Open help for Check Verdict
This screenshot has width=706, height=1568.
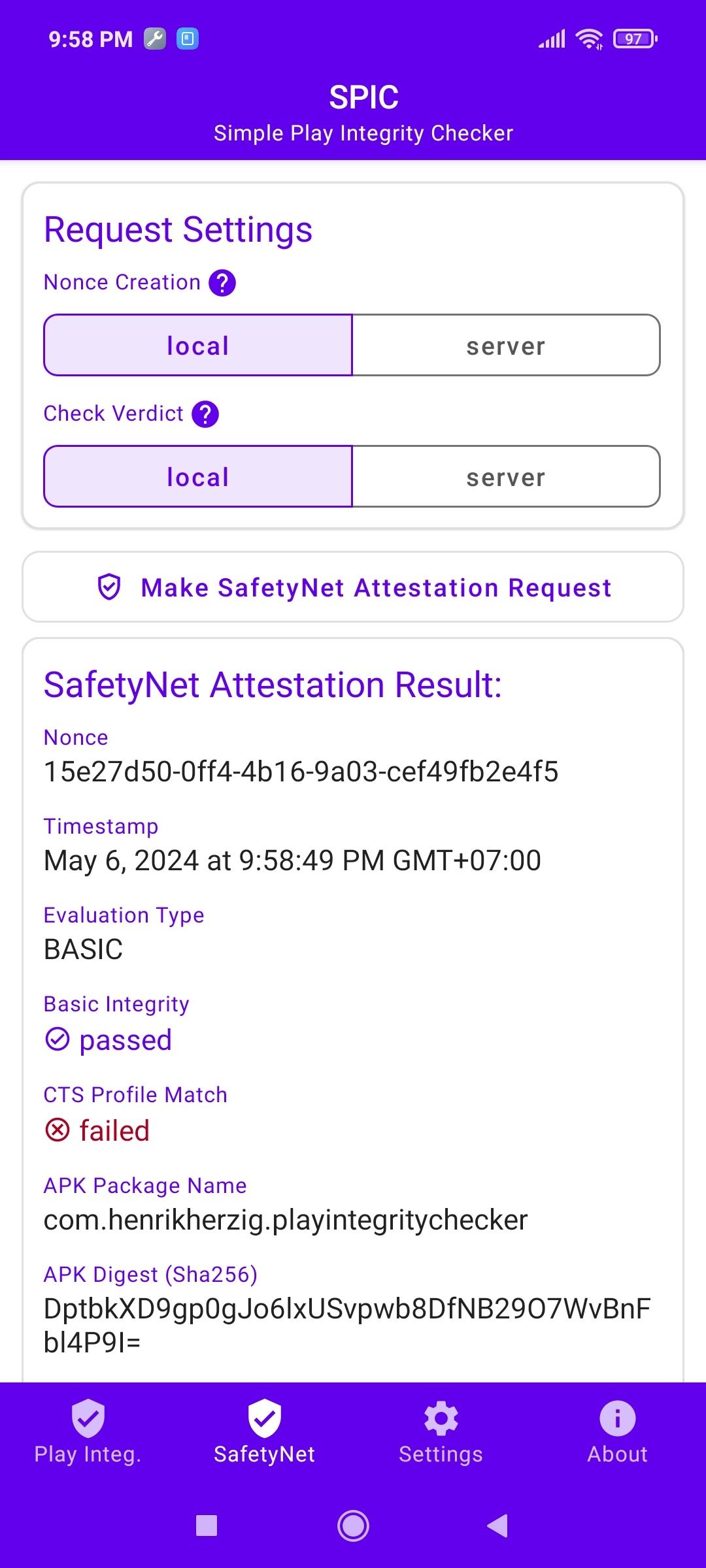tap(205, 414)
